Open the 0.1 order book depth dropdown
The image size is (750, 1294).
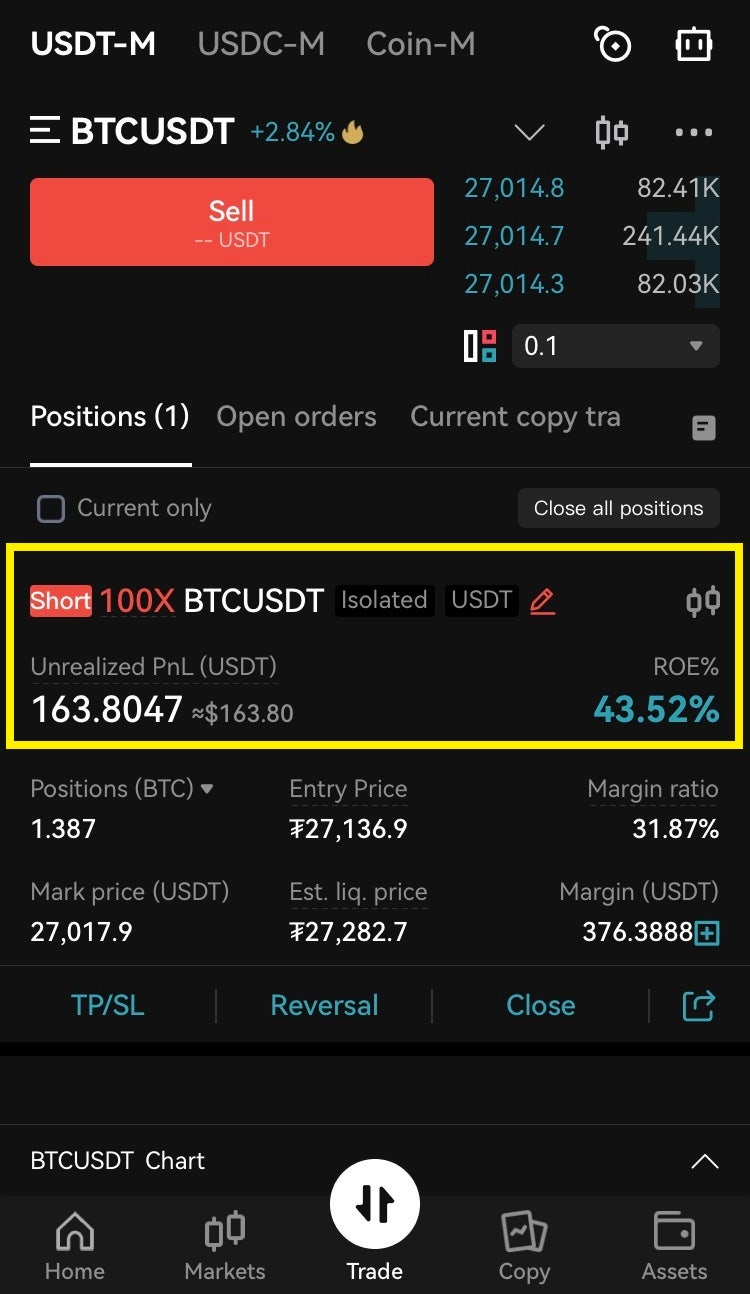pyautogui.click(x=615, y=347)
